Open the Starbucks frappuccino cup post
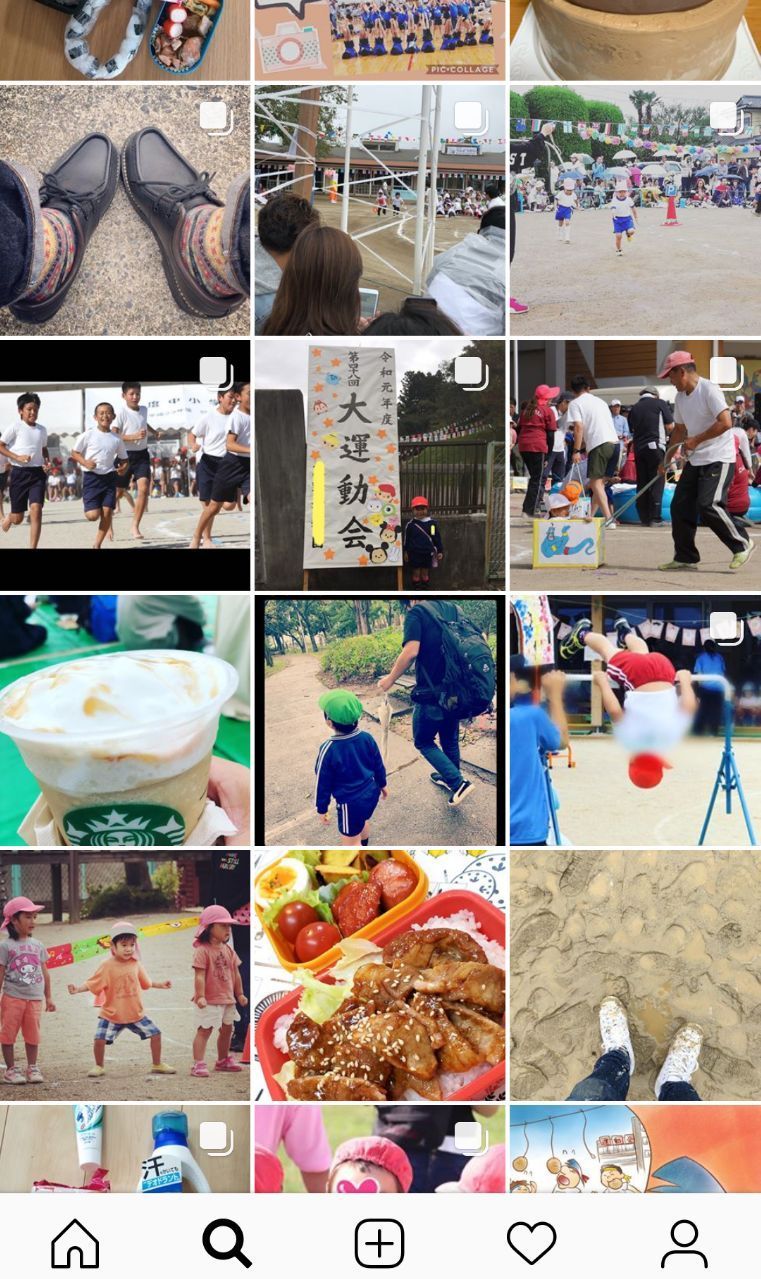Image resolution: width=761 pixels, height=1279 pixels. tap(125, 720)
